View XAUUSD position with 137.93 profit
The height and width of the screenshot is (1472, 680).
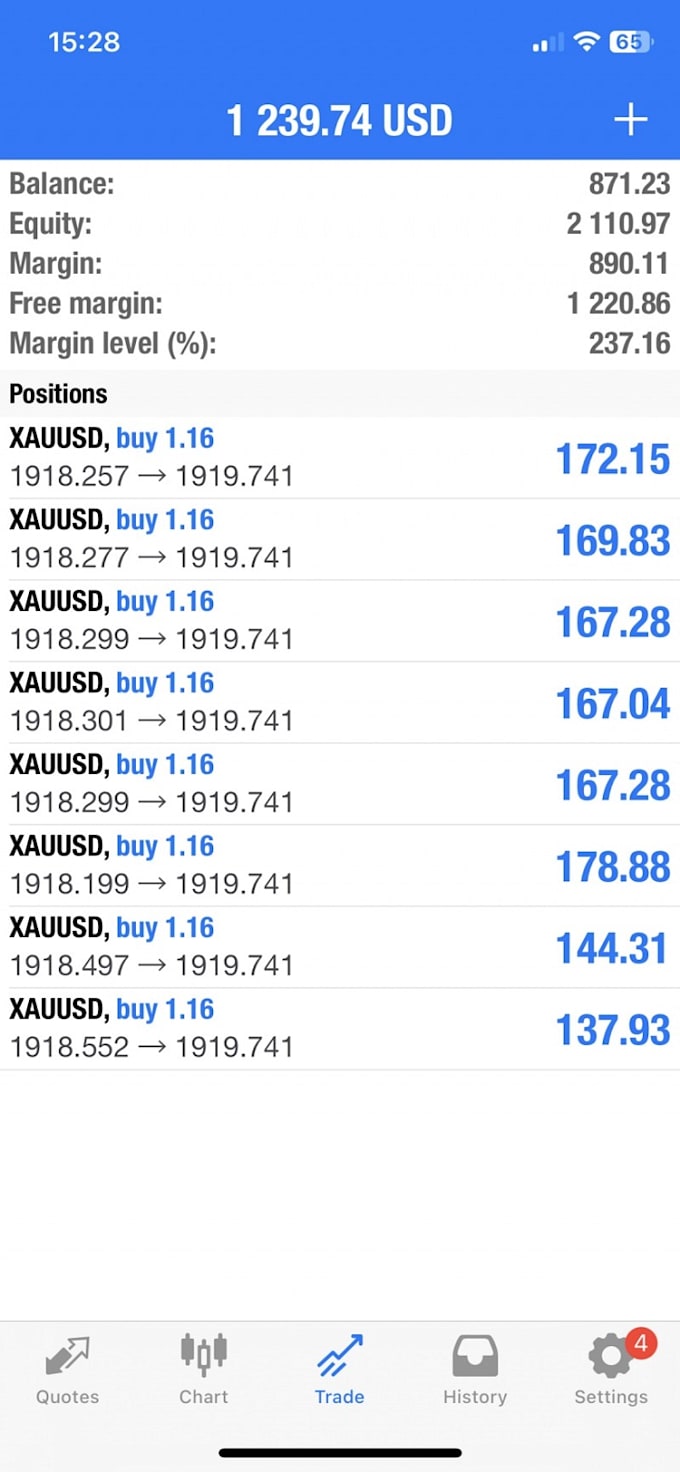pos(340,1029)
